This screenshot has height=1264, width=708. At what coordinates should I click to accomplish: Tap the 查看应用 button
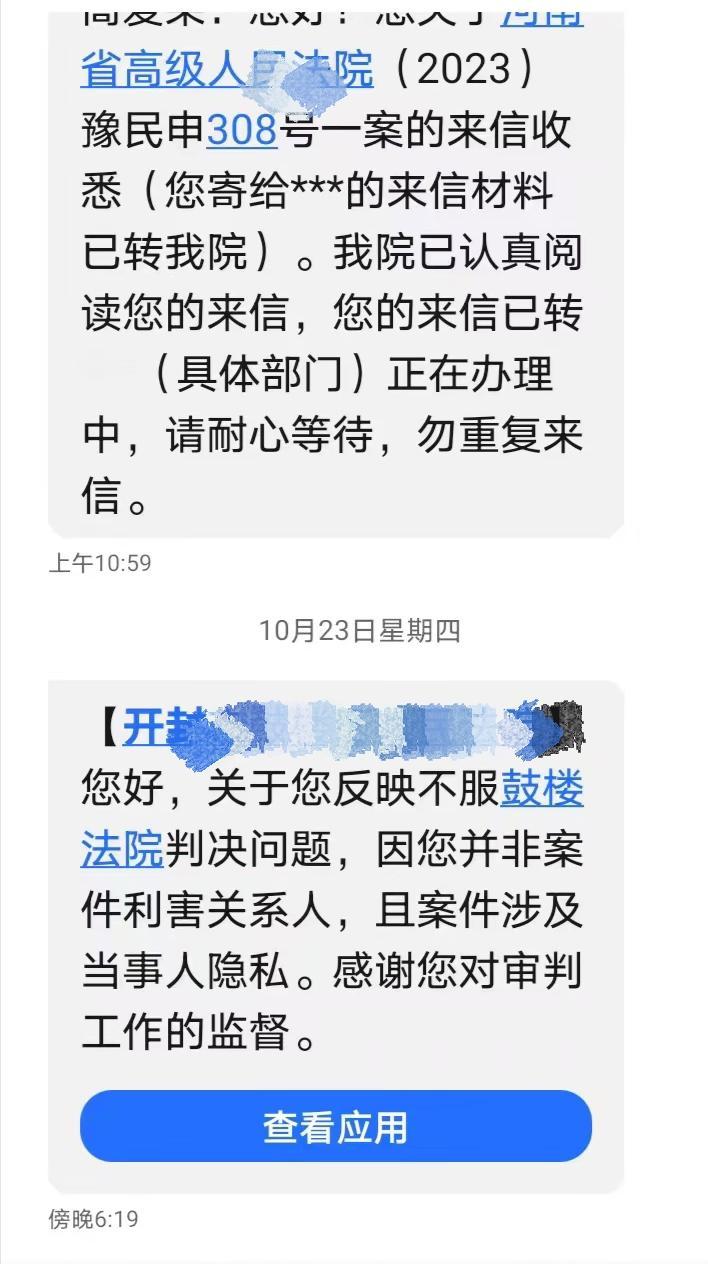tap(336, 1126)
